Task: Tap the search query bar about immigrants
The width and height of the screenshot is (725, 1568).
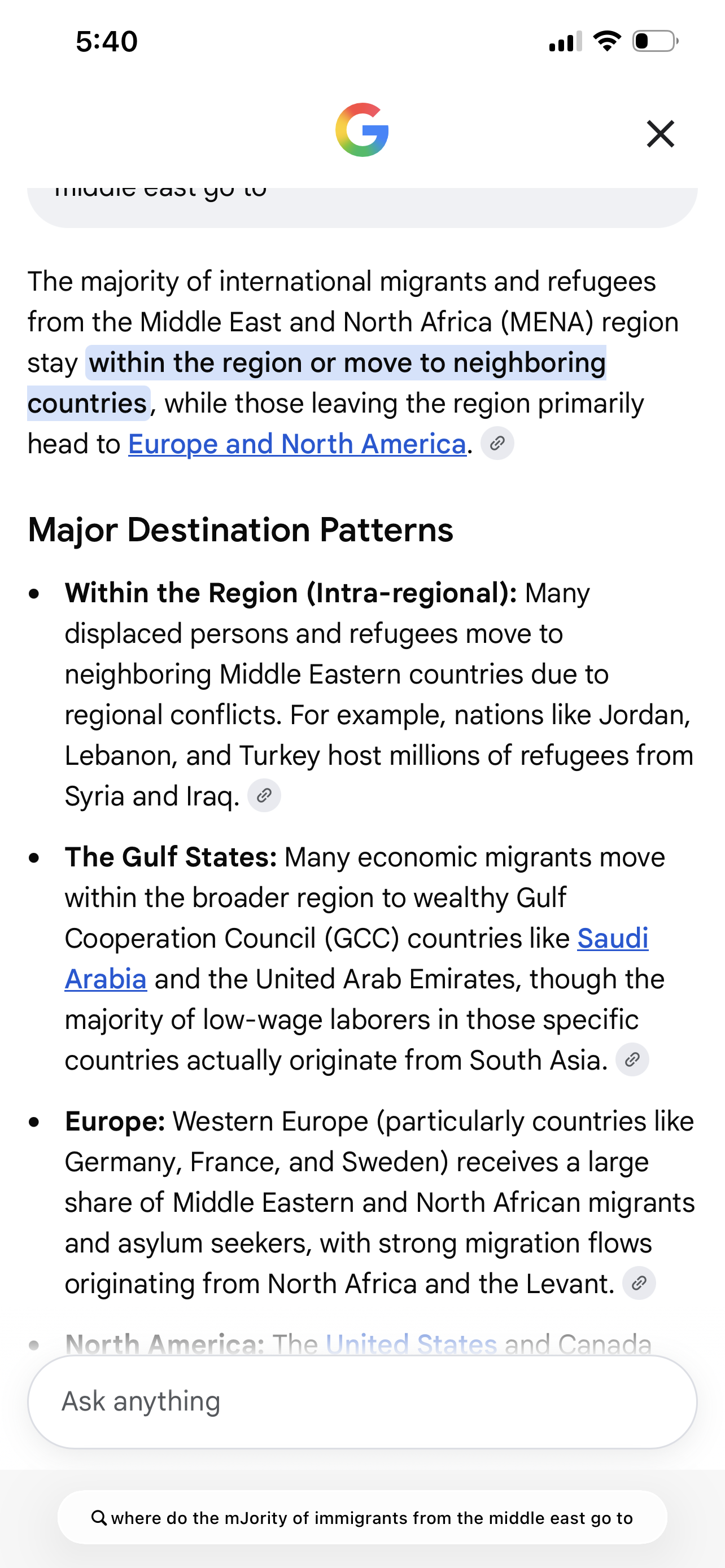Action: [362, 1517]
